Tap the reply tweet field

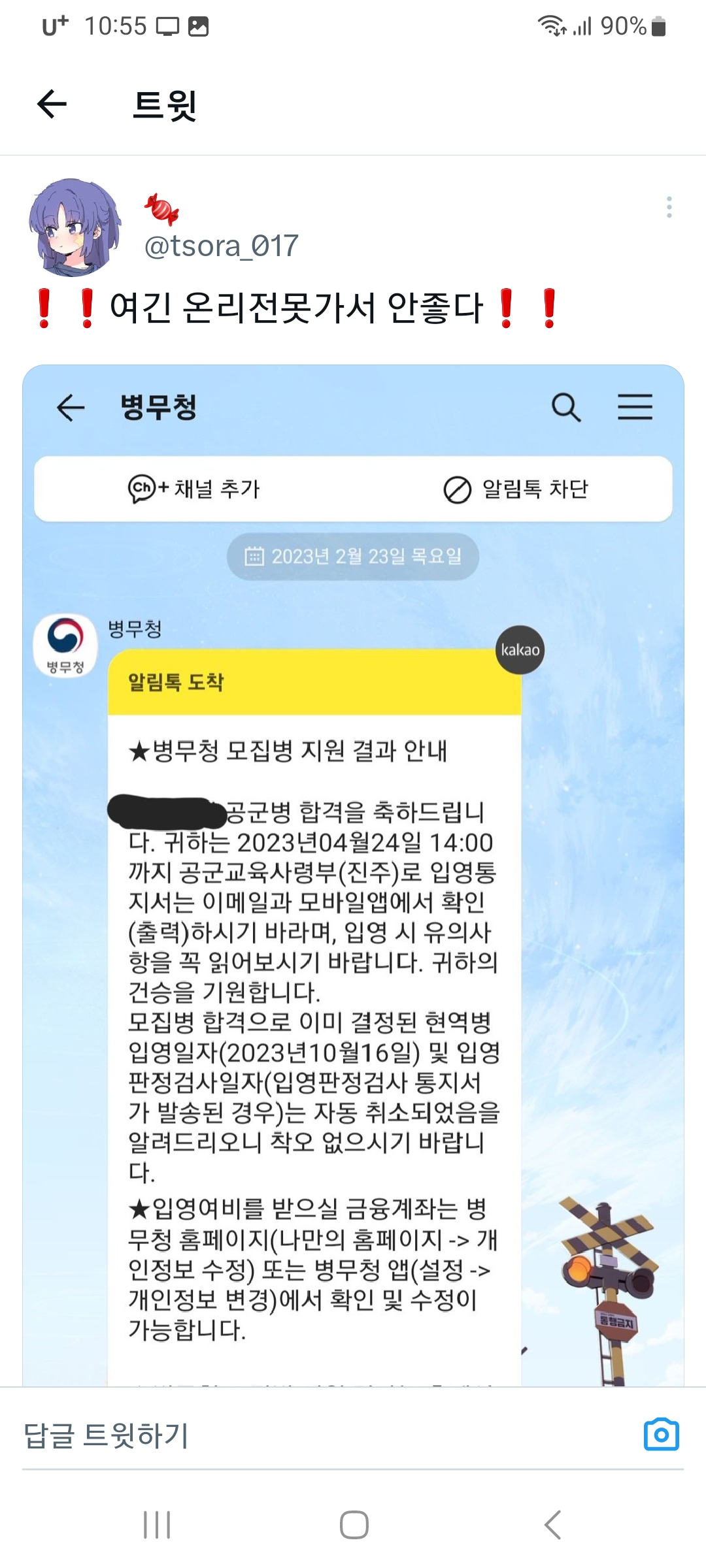click(261, 1435)
